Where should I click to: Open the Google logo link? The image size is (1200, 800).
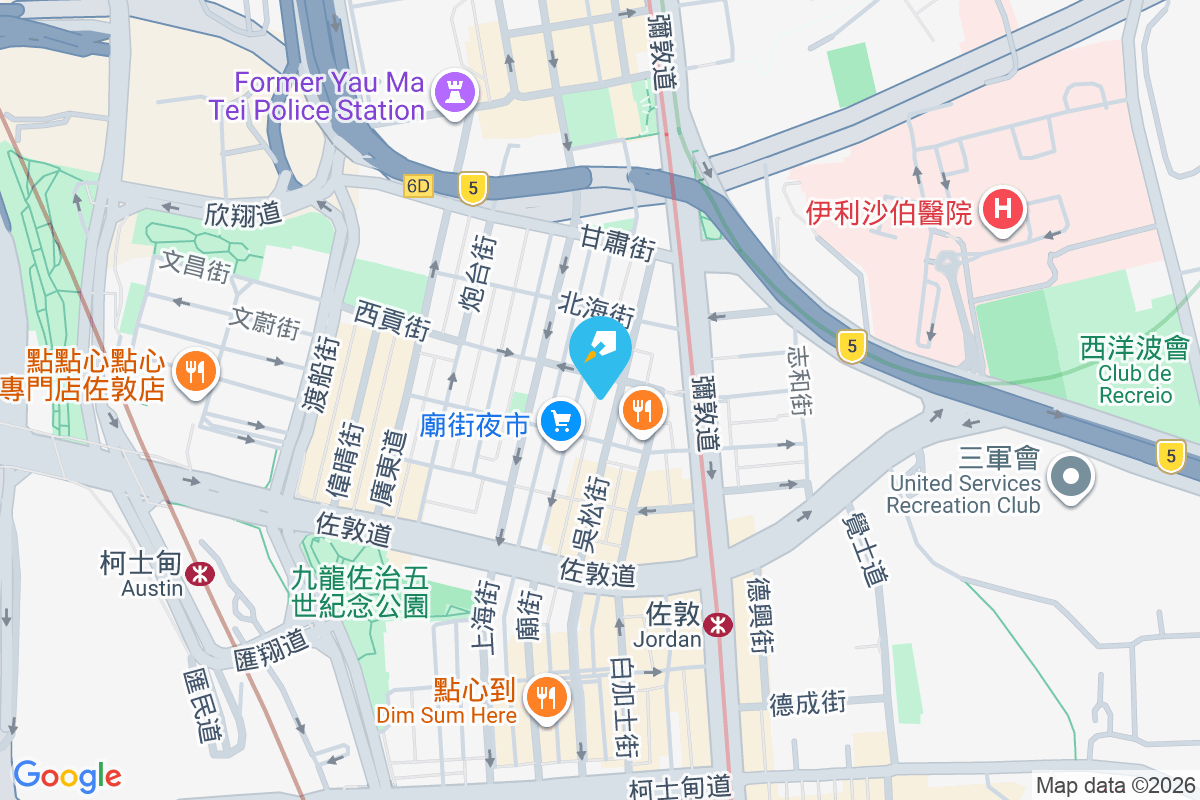(67, 776)
